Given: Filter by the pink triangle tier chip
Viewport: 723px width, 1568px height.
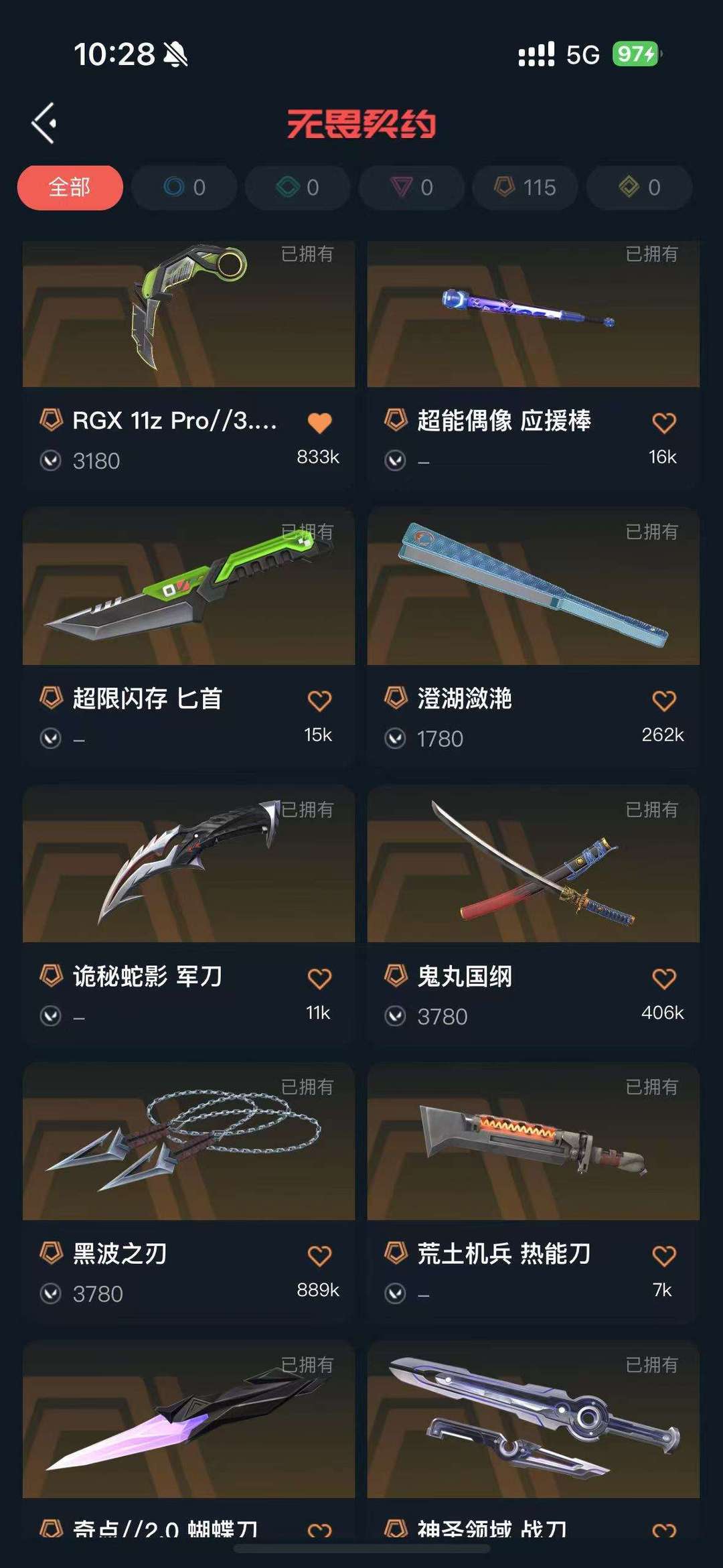Looking at the screenshot, I should click(412, 188).
